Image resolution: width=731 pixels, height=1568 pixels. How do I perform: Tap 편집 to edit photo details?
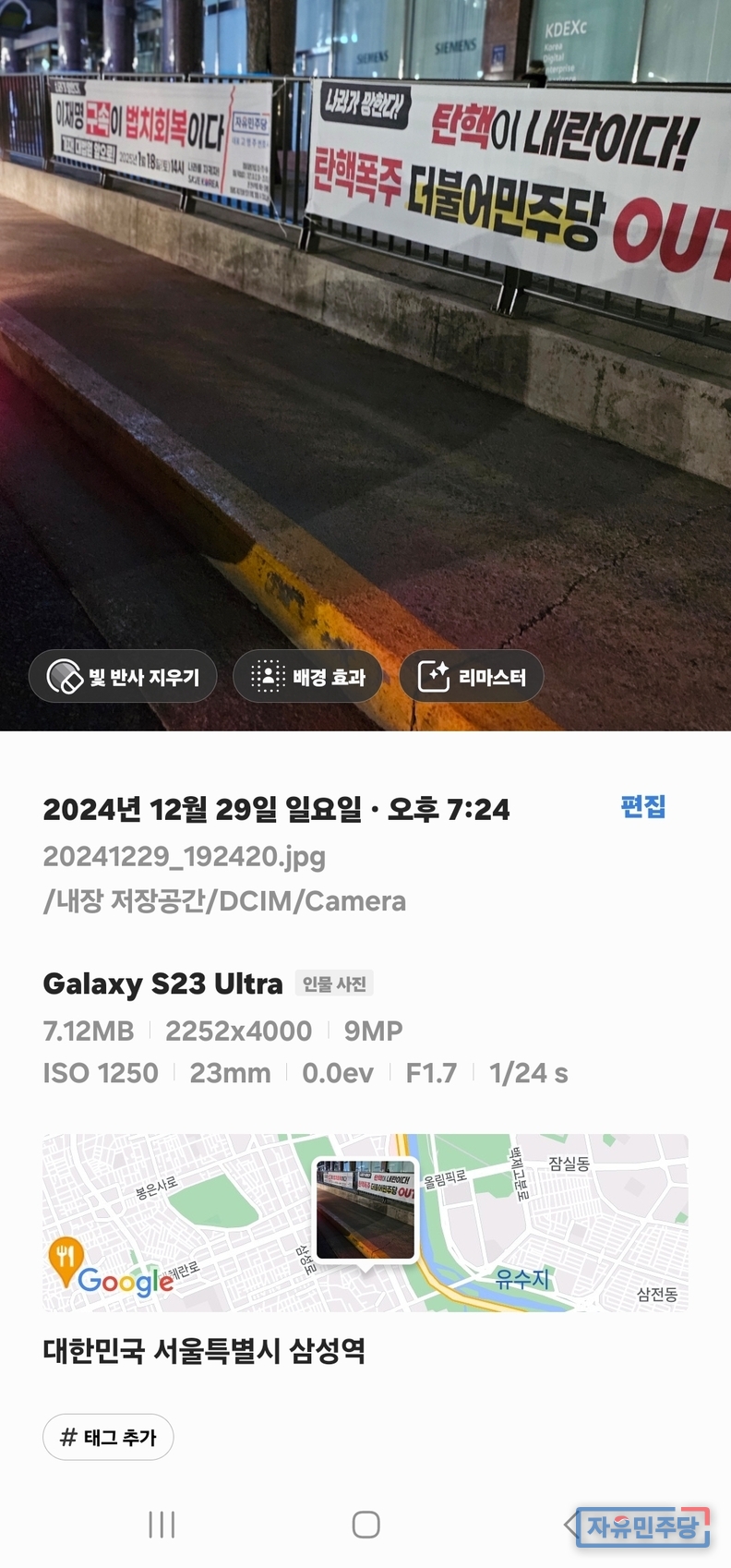[642, 806]
